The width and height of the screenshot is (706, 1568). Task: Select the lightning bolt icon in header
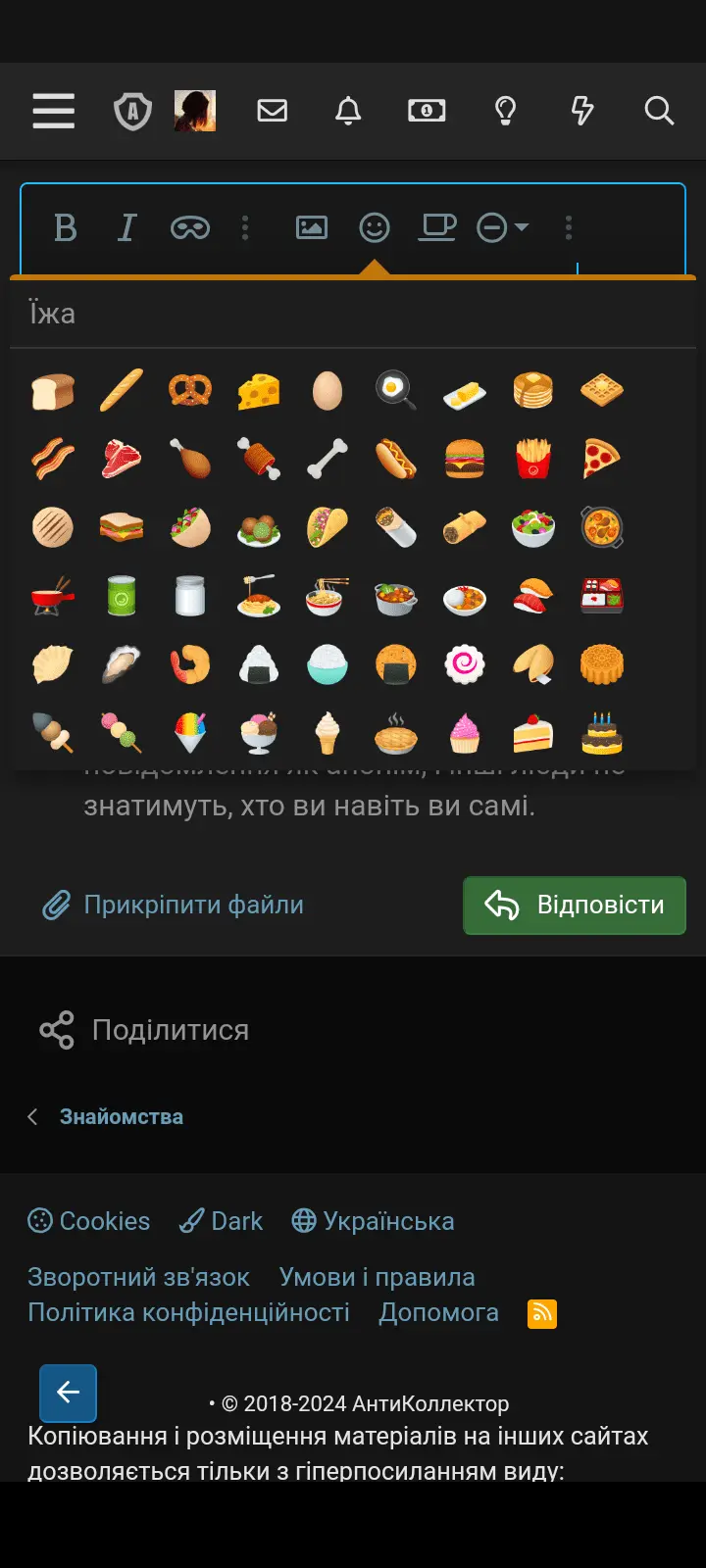(582, 111)
